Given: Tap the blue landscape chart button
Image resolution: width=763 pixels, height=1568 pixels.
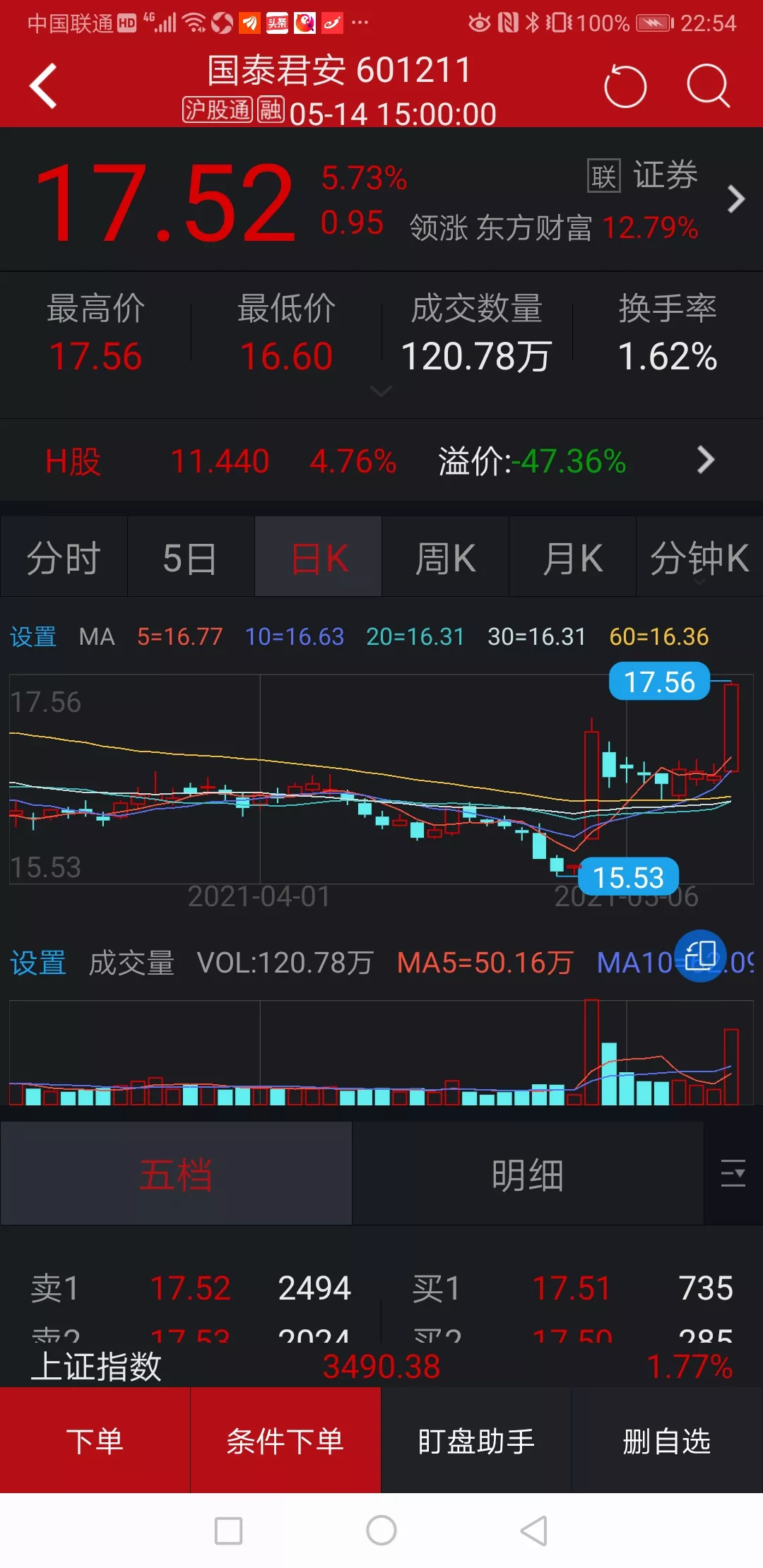Looking at the screenshot, I should pos(700,956).
